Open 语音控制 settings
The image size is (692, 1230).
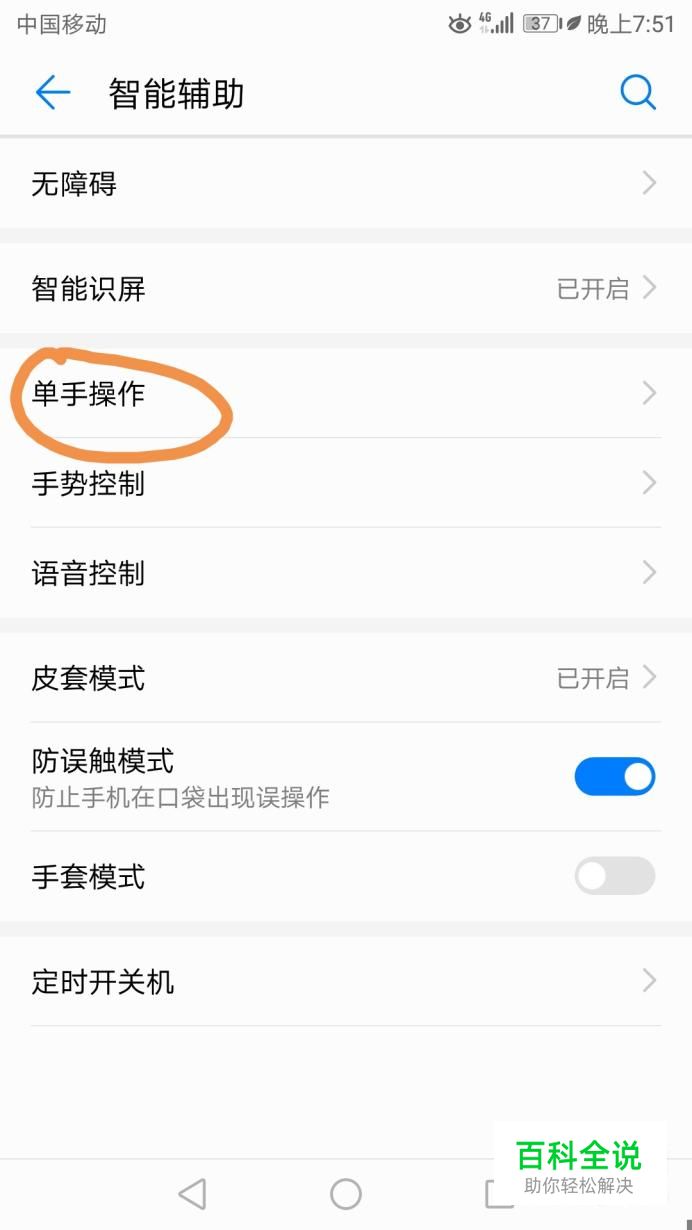tap(346, 573)
